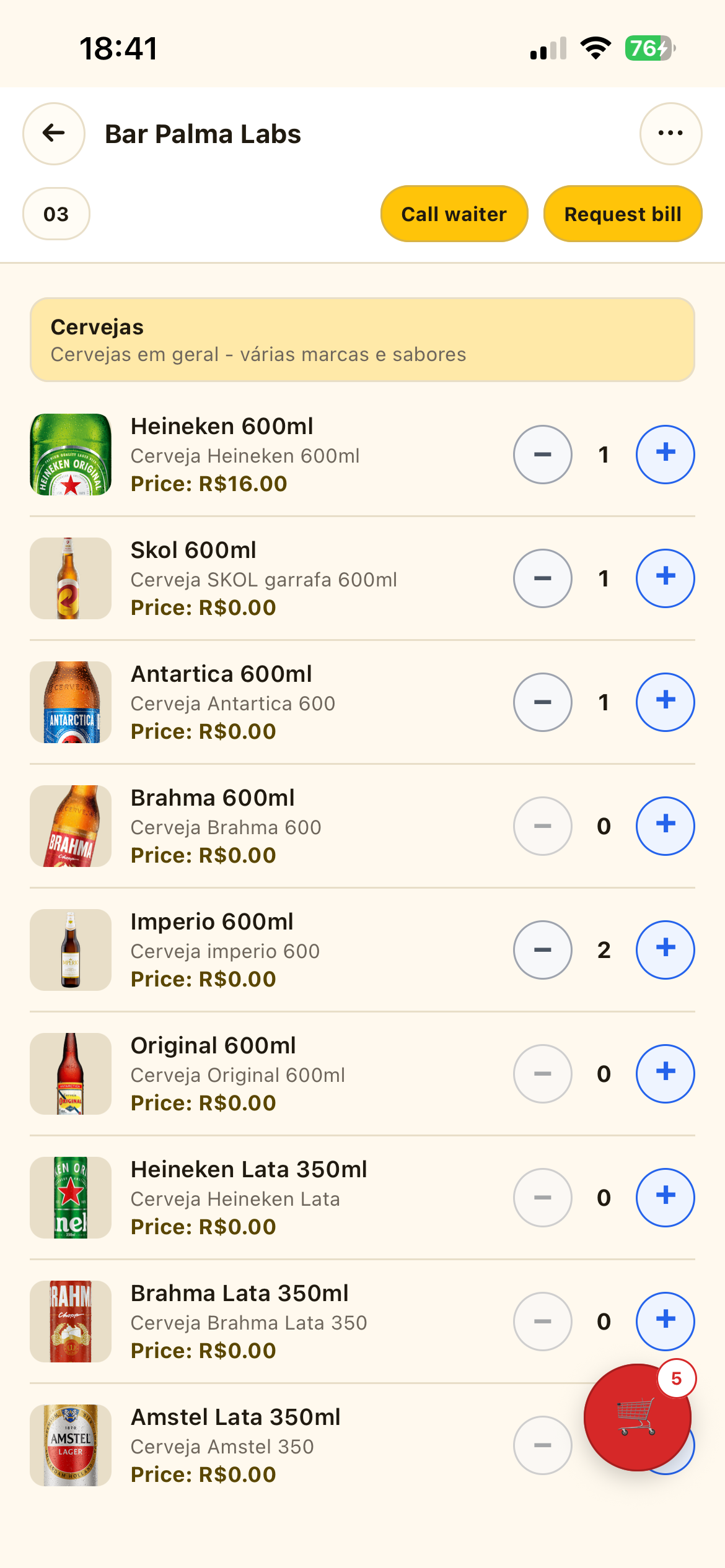Open the table 03 chip

click(56, 214)
